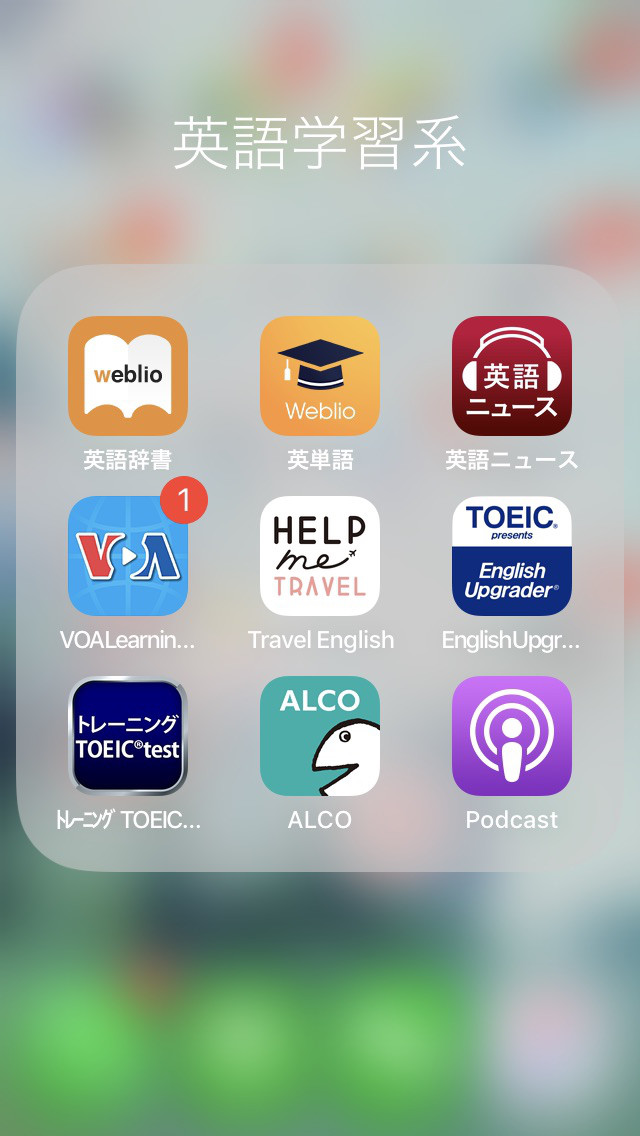
Task: Open the Weblio 英語辞書 app
Action: pyautogui.click(x=128, y=375)
